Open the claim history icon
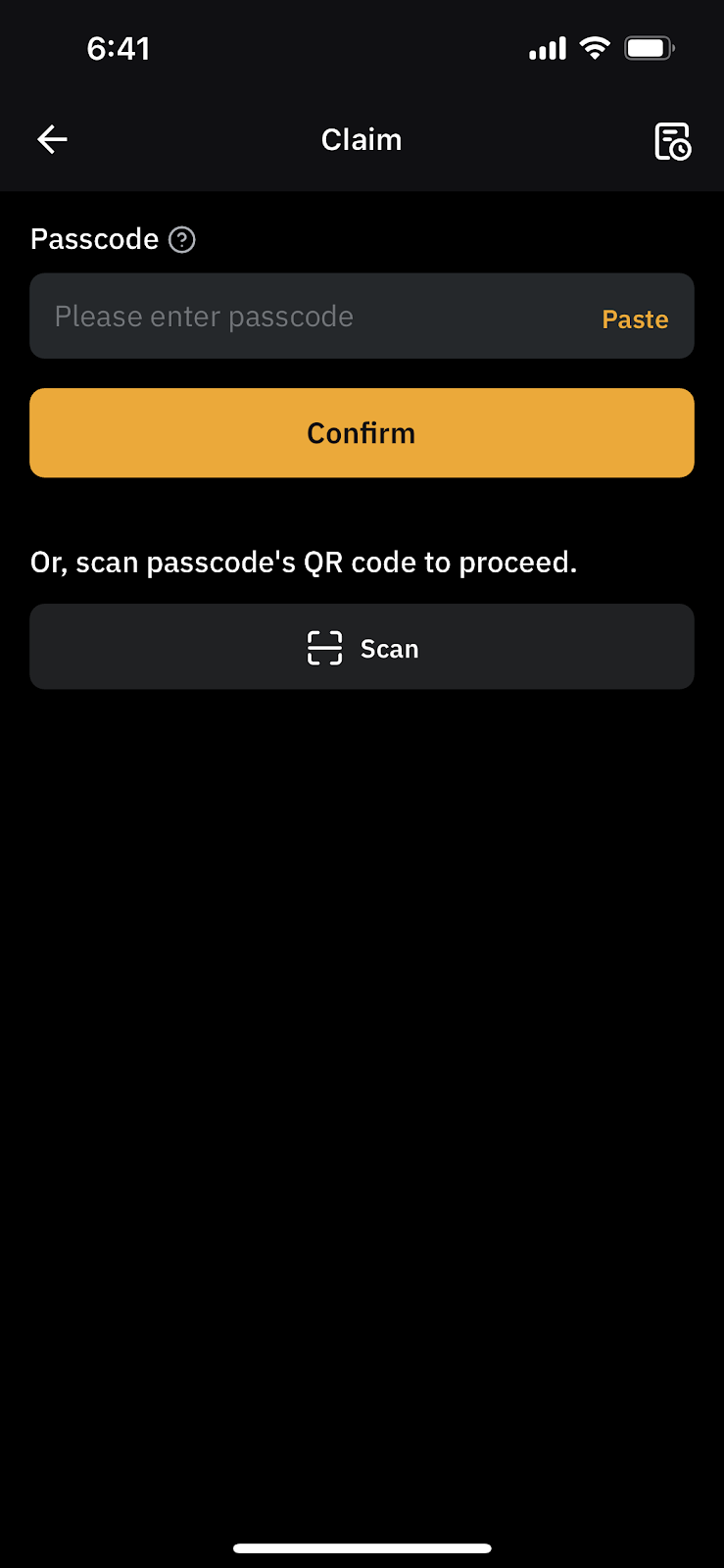 672,141
